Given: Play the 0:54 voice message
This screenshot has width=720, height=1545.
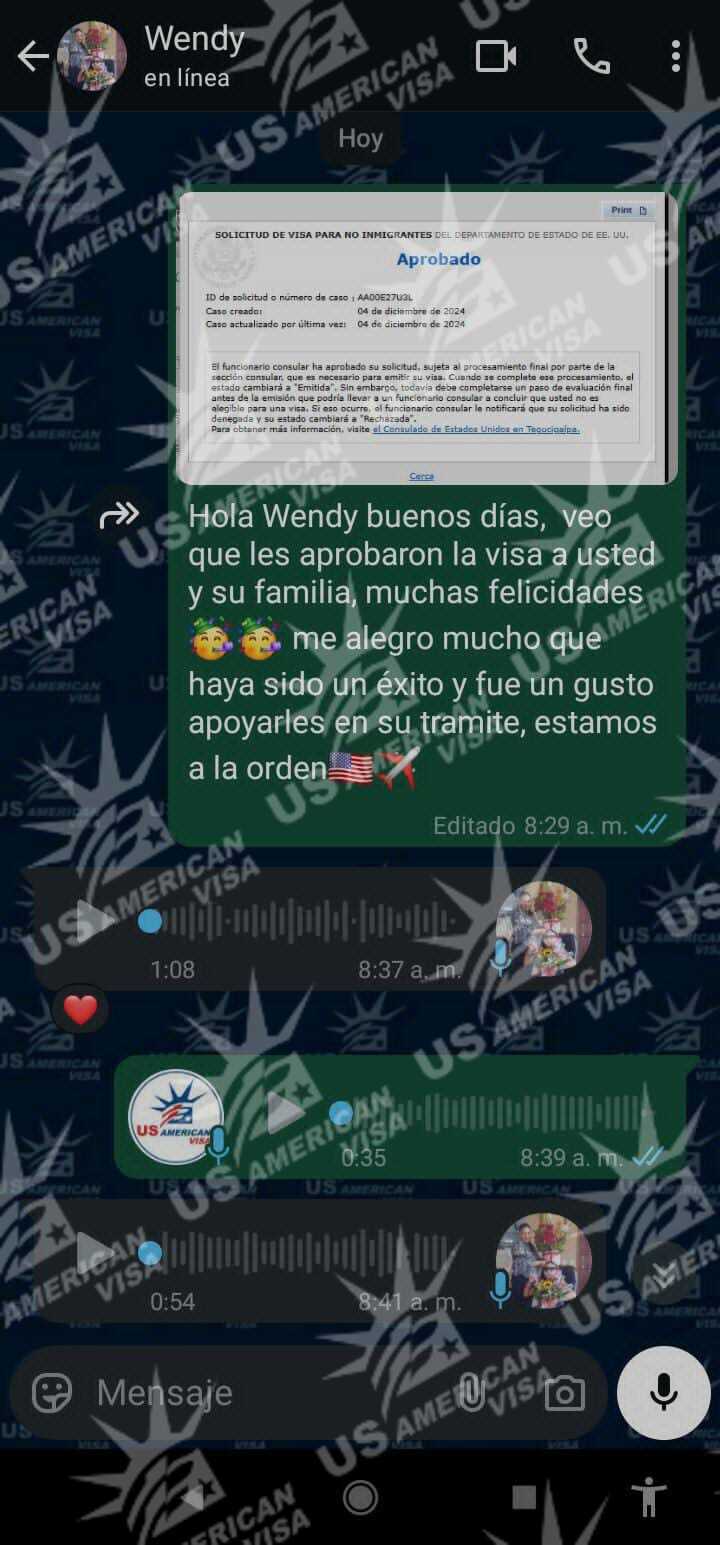Looking at the screenshot, I should pyautogui.click(x=93, y=1253).
